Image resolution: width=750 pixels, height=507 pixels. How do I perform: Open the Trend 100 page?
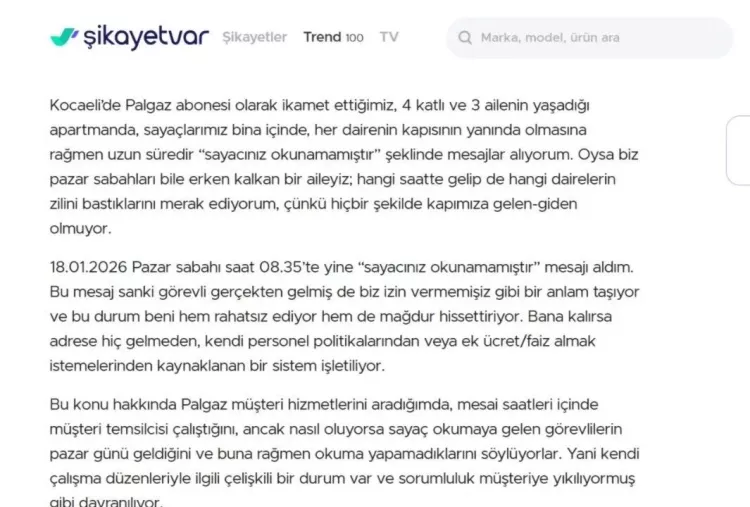tap(333, 37)
